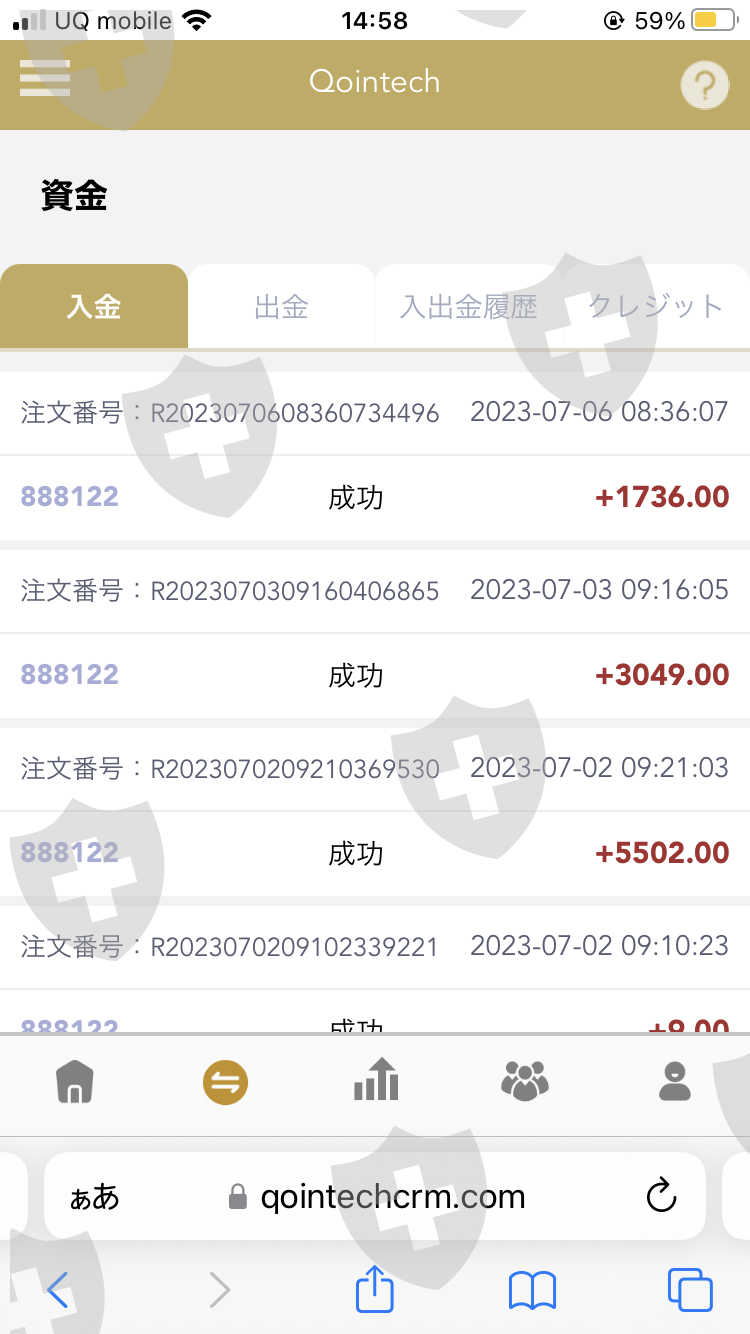
Task: Show open Safari tabs
Action: click(690, 1290)
